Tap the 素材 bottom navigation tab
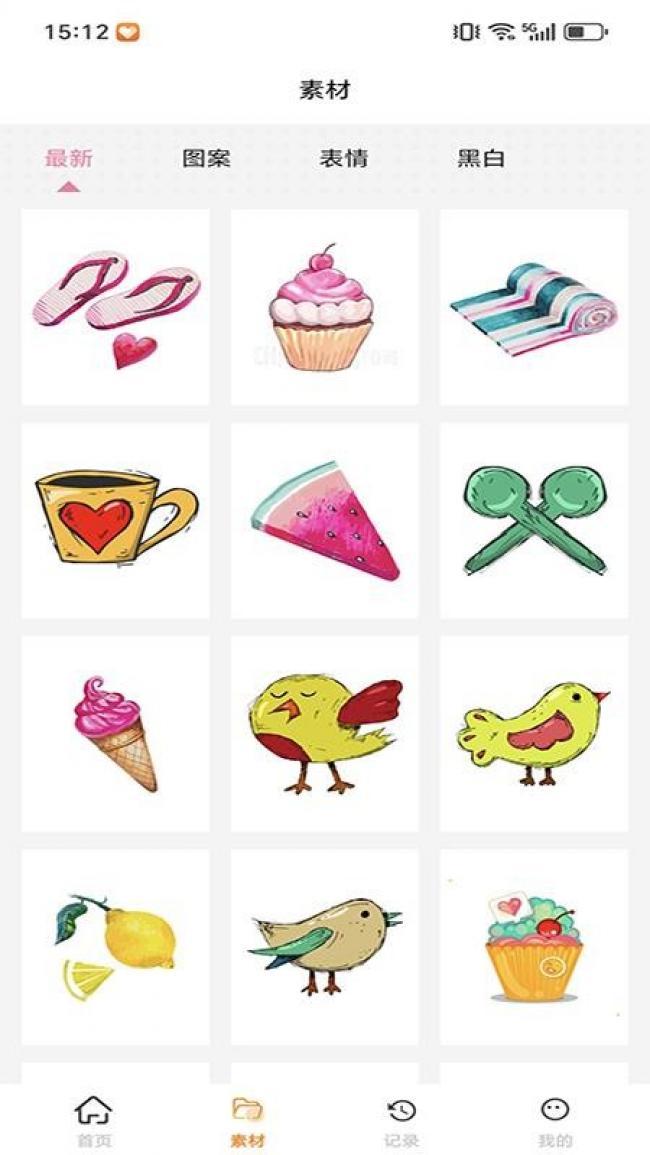The height and width of the screenshot is (1155, 650). coord(247,1121)
